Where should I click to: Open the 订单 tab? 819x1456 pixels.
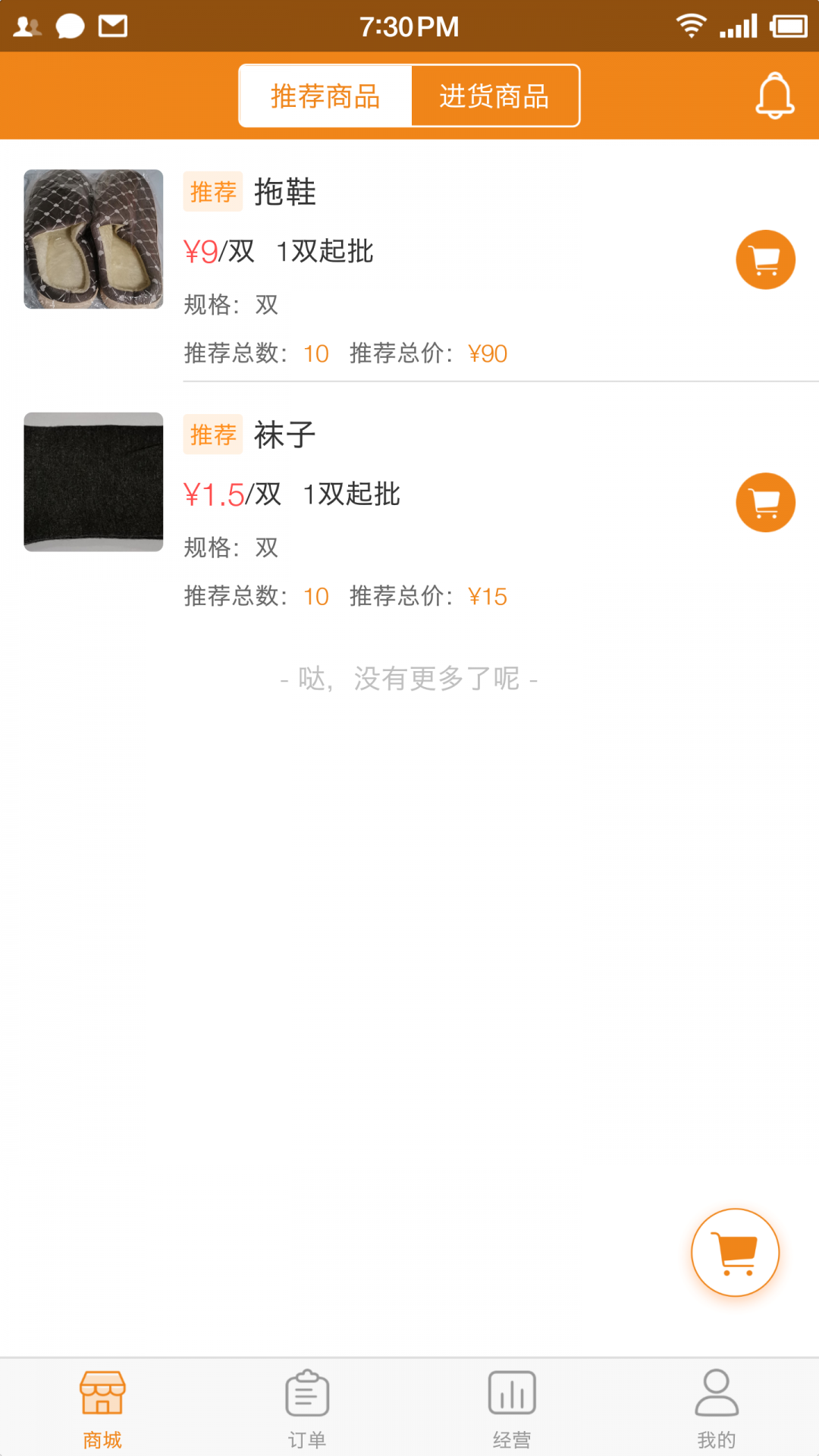307,1408
